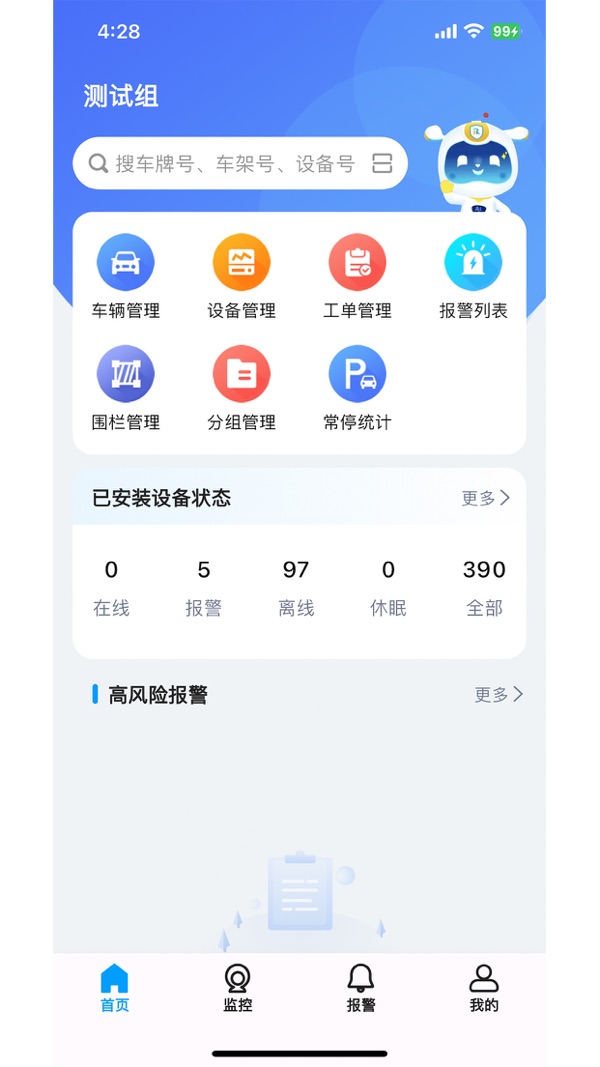
Task: Open the scan icon in the search bar
Action: coord(382,164)
